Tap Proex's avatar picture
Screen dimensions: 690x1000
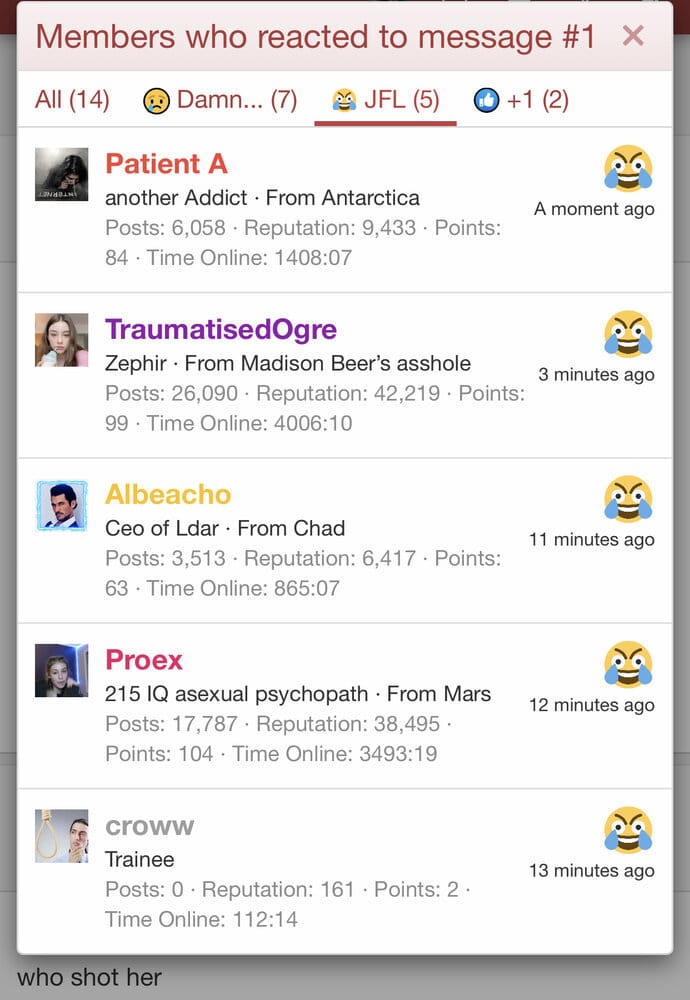pos(61,670)
